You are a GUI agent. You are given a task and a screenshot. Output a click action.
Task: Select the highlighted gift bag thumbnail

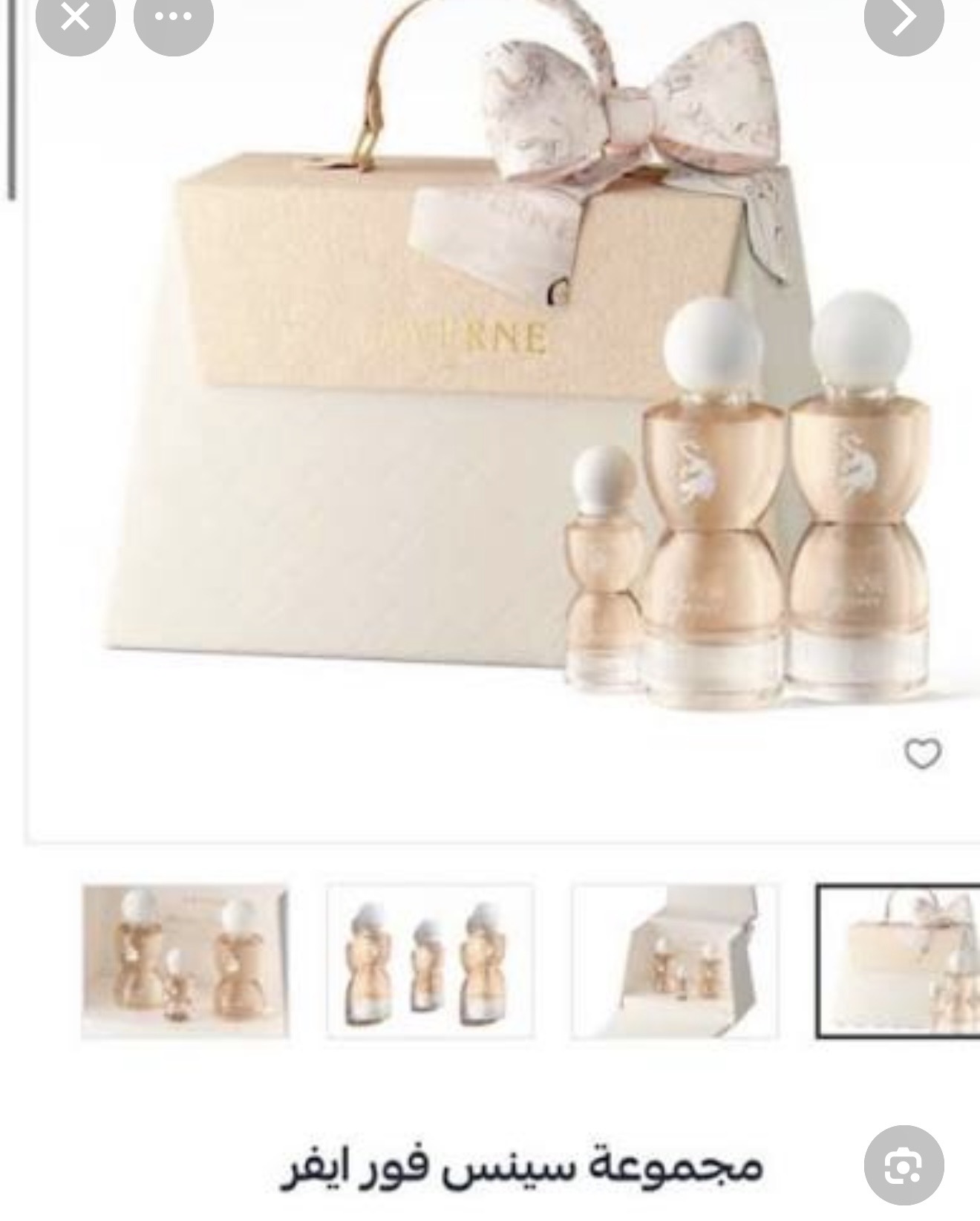pos(900,961)
